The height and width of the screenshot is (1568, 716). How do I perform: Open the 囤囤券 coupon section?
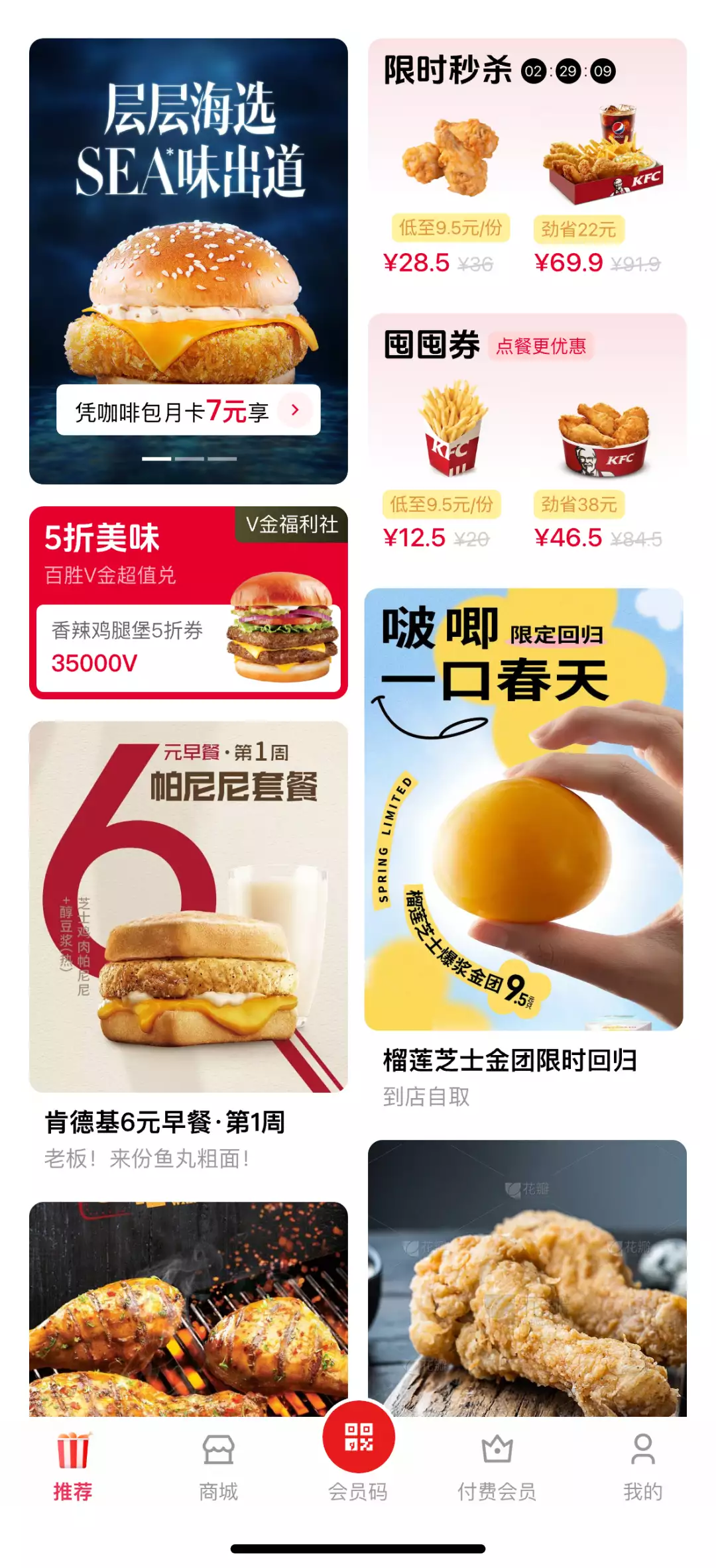coord(432,345)
